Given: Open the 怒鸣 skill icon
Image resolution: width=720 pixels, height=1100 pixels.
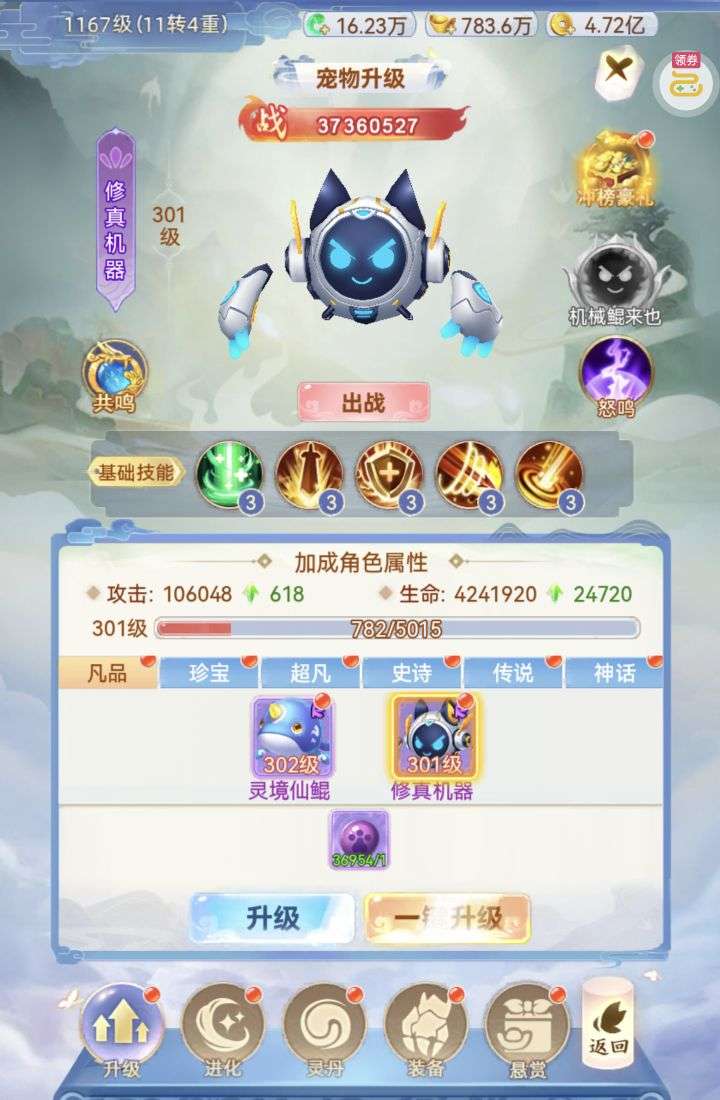Looking at the screenshot, I should [616, 375].
